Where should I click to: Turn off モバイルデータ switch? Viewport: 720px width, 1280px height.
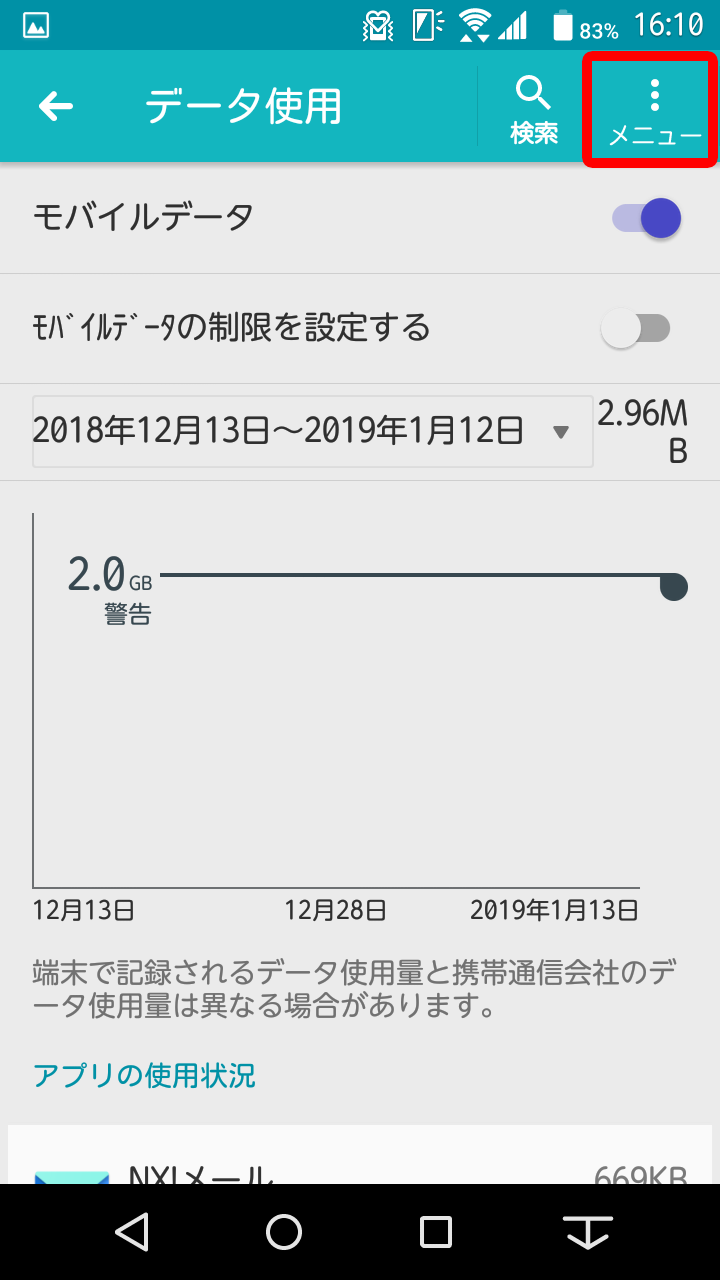pyautogui.click(x=647, y=218)
